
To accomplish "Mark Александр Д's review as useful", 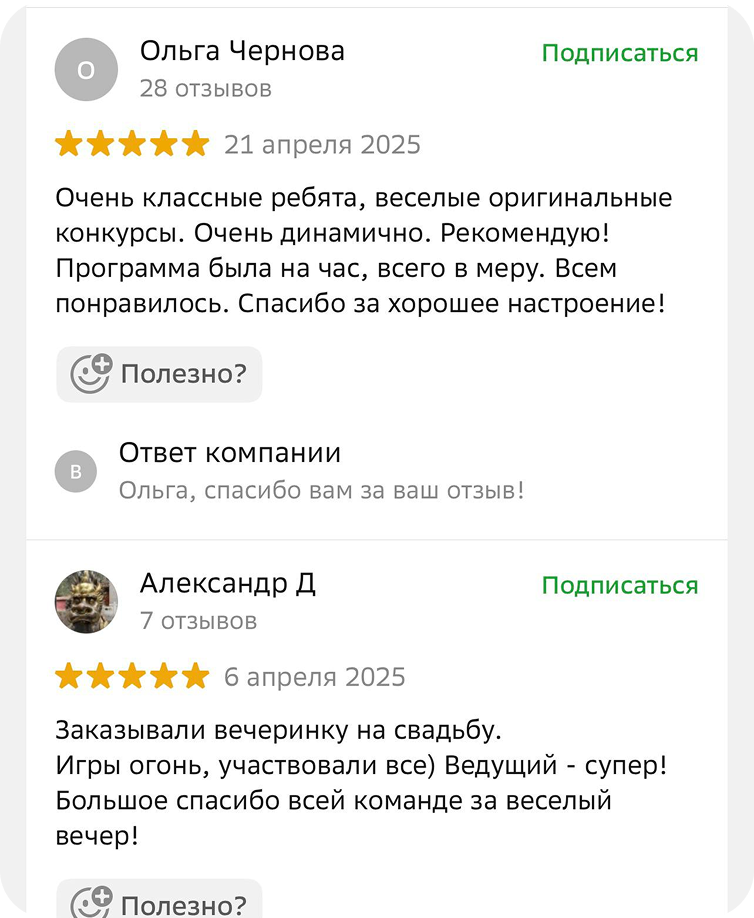I will 159,899.
